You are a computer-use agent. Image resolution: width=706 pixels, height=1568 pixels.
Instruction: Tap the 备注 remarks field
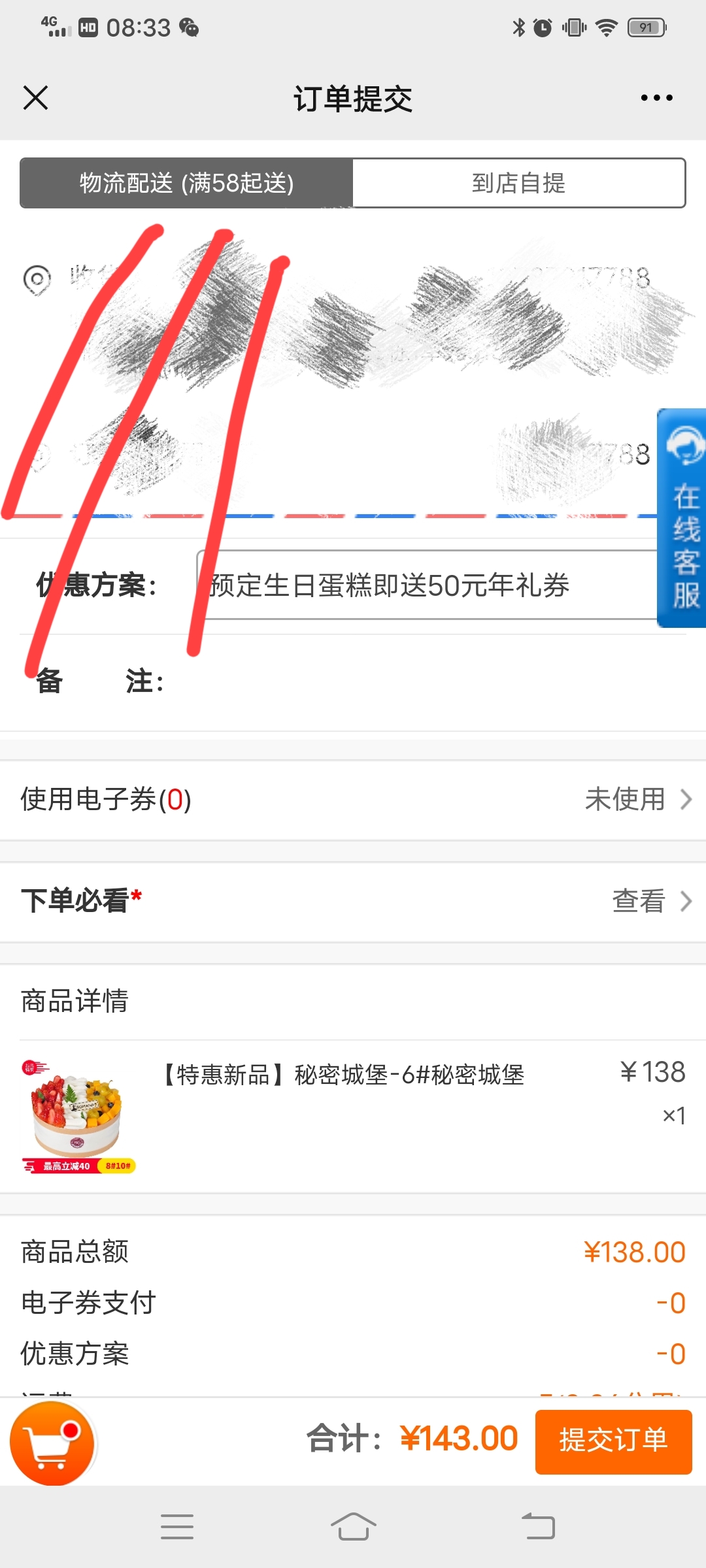[x=425, y=681]
